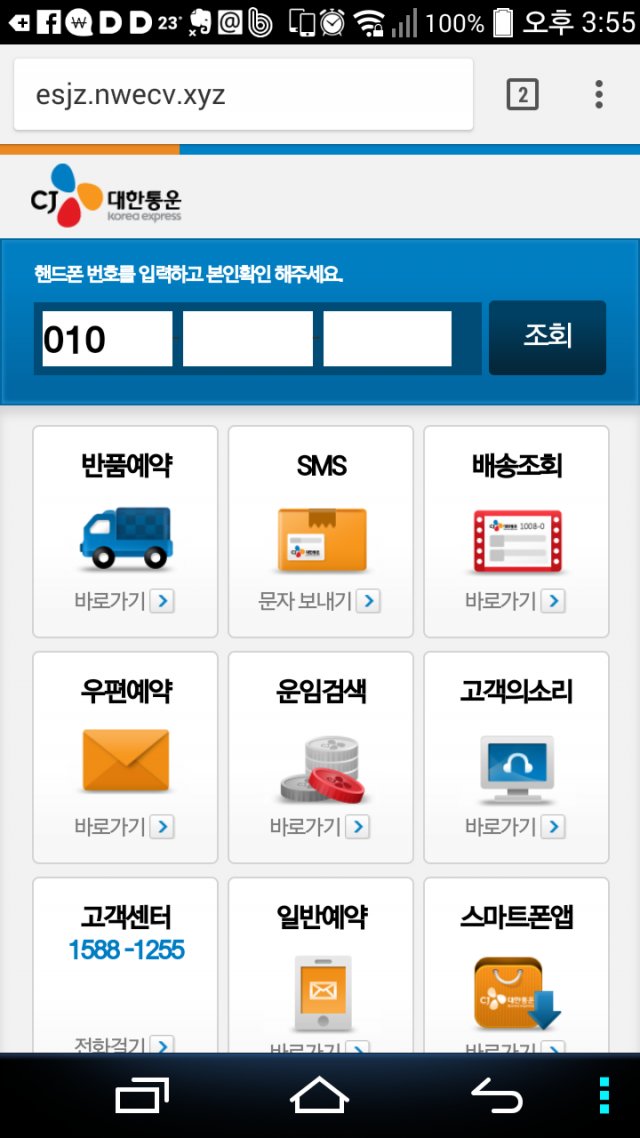This screenshot has width=640, height=1138.
Task: Focus the middle phone number field
Action: coord(247,339)
